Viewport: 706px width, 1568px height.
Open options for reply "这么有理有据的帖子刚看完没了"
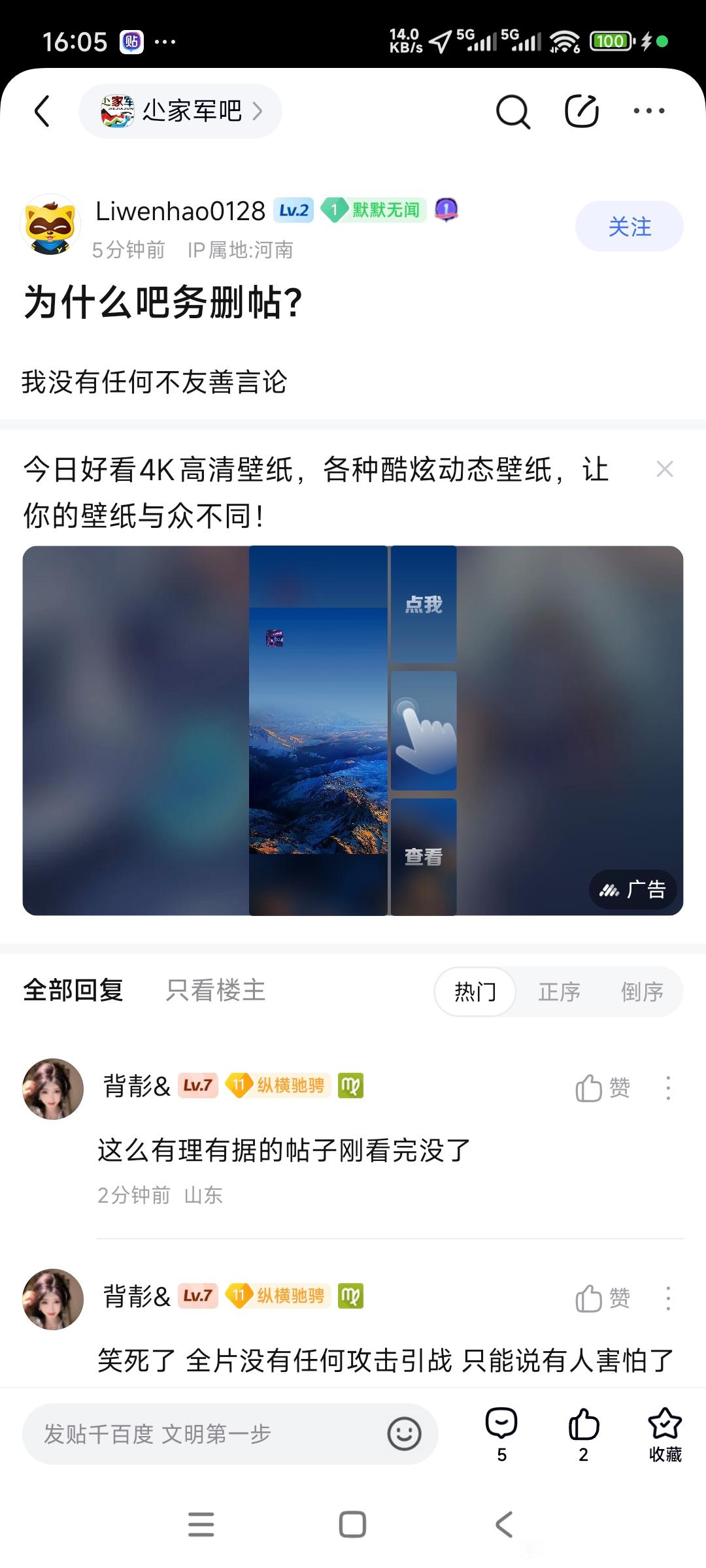(667, 1088)
